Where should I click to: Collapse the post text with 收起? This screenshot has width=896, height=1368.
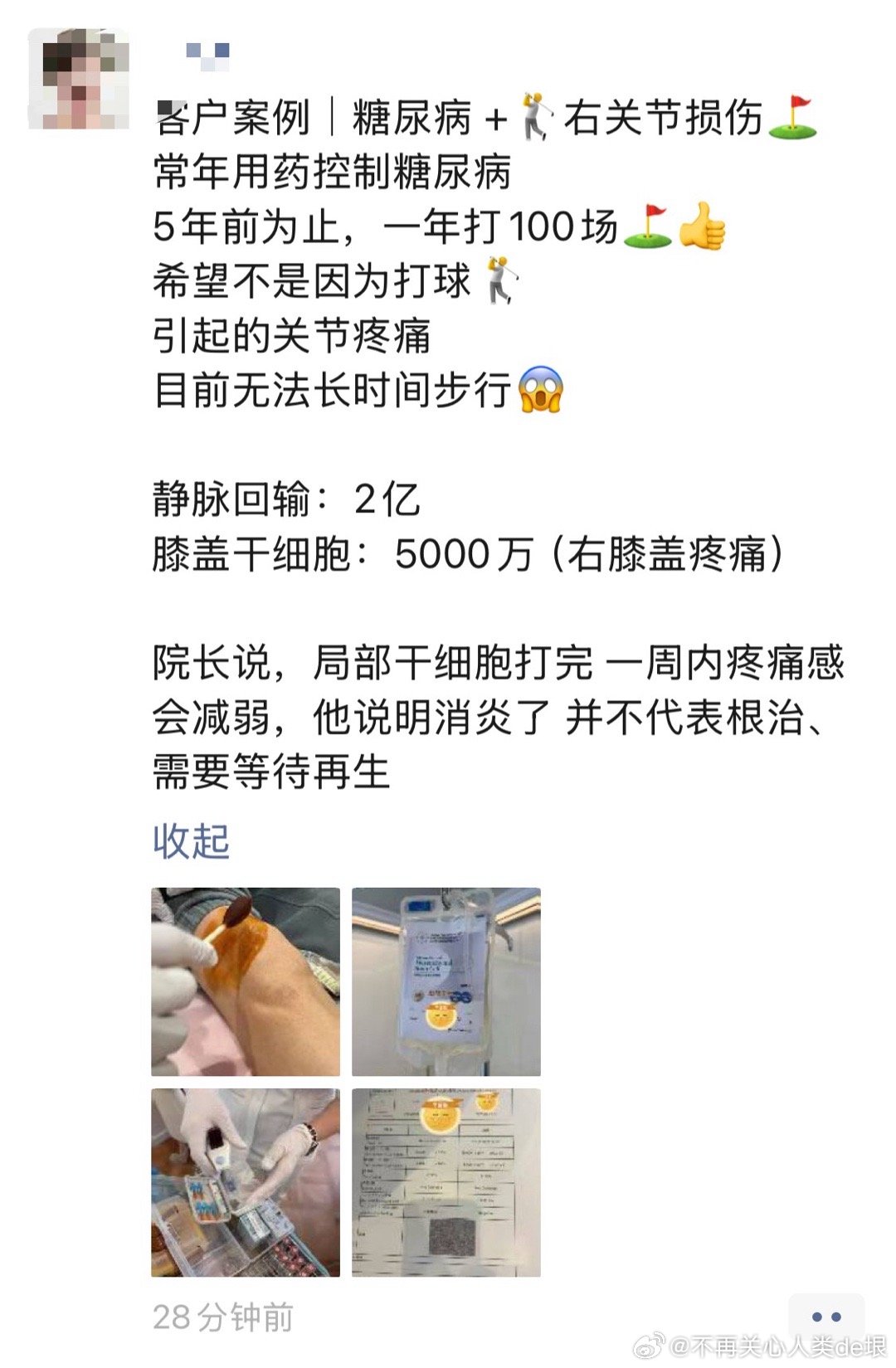pos(191,841)
